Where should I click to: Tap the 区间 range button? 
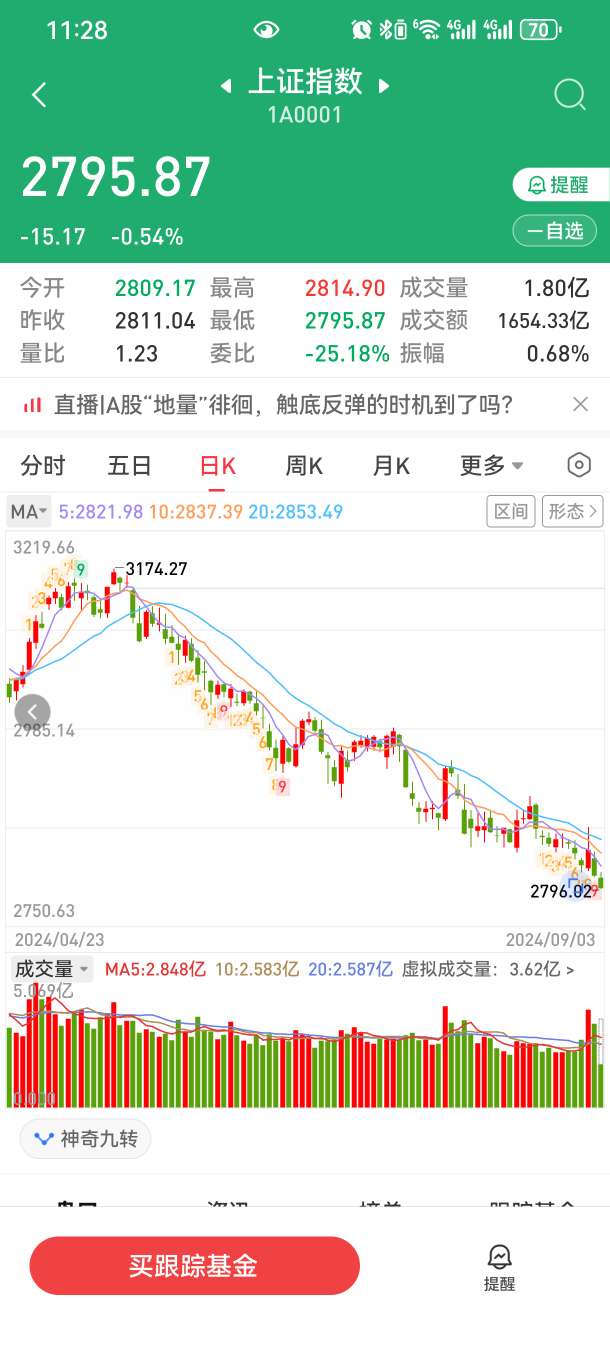tap(511, 511)
